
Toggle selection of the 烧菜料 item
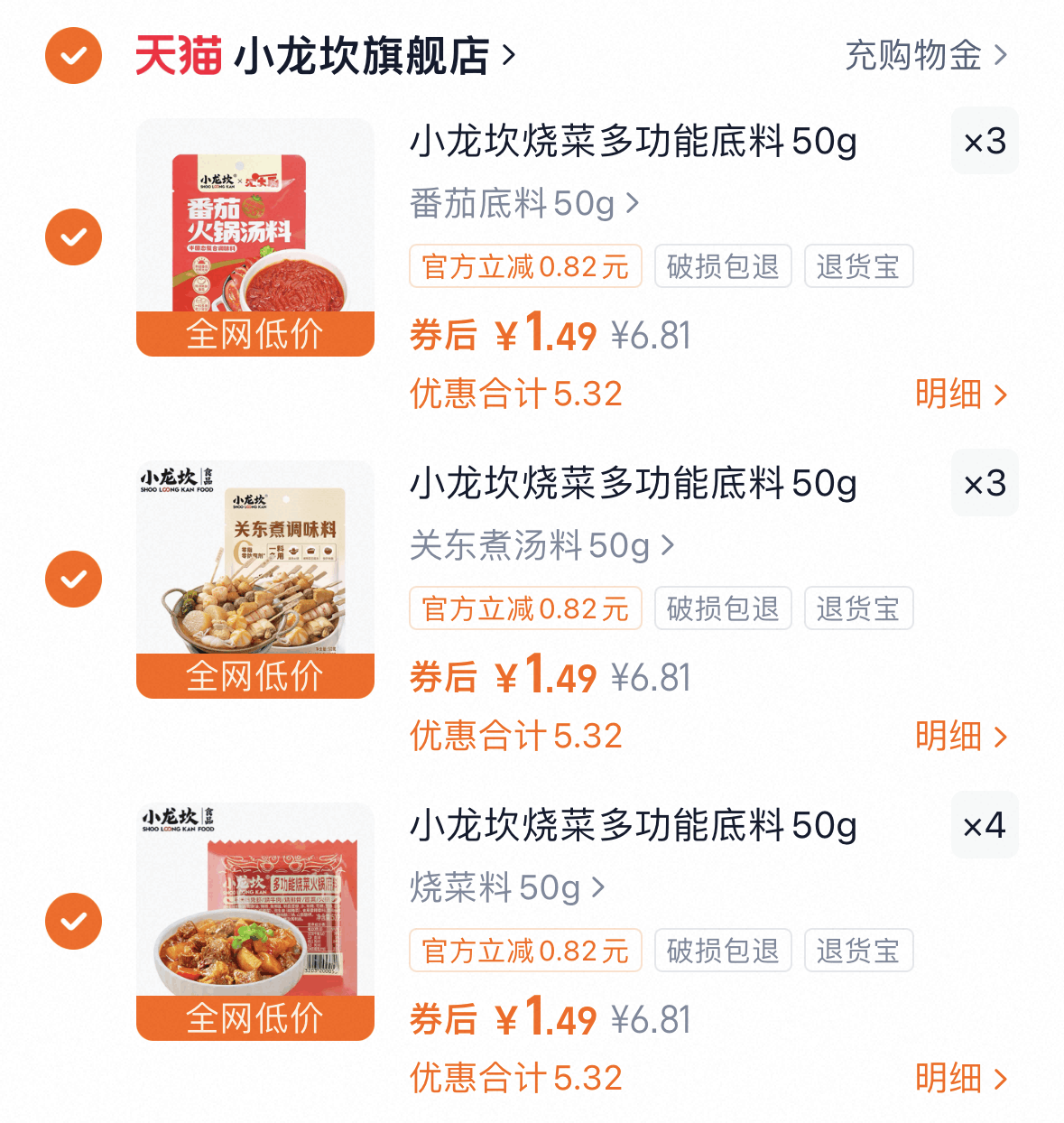pyautogui.click(x=72, y=921)
